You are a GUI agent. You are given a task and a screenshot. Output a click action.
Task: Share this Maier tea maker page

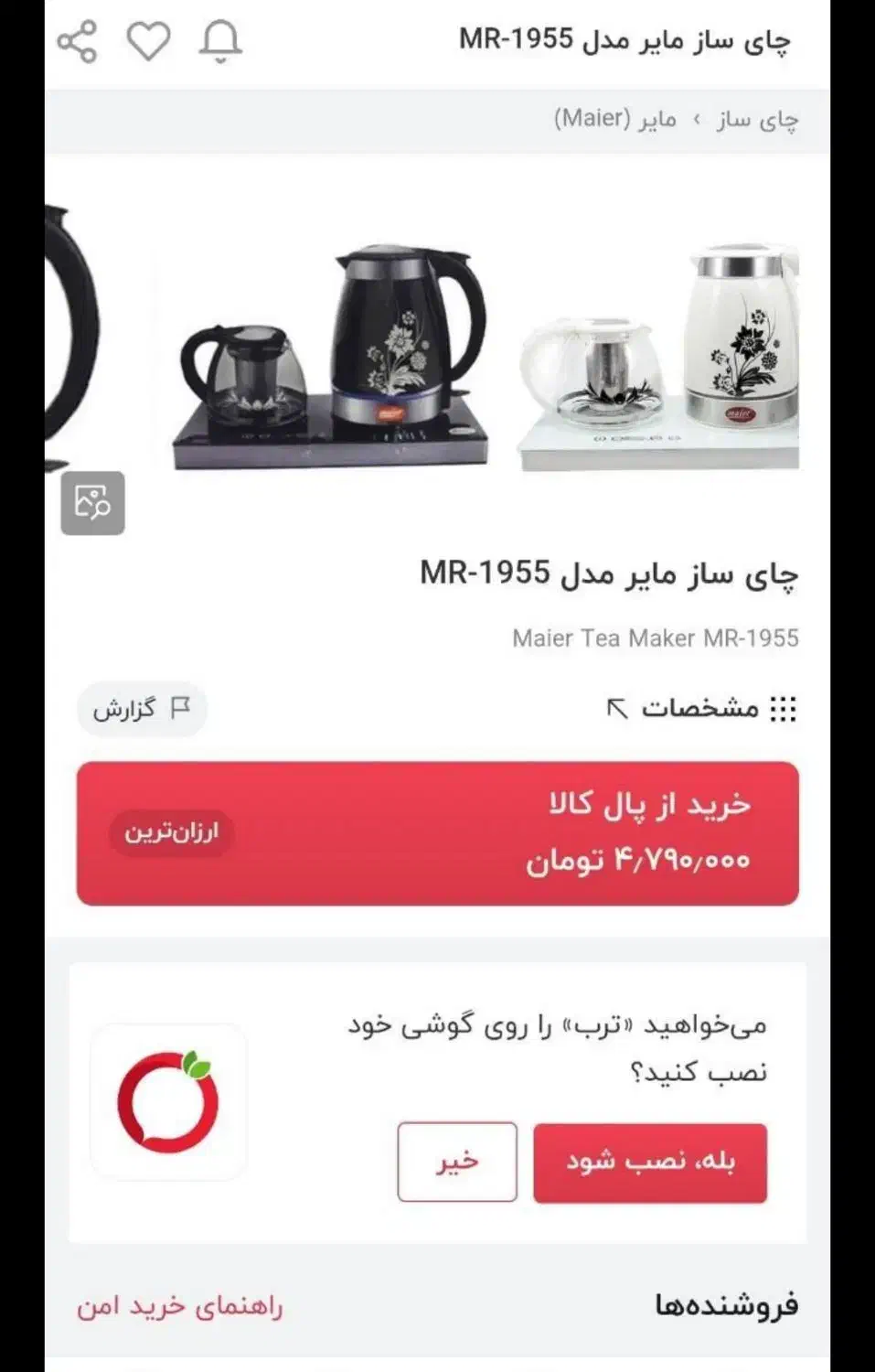point(77,42)
